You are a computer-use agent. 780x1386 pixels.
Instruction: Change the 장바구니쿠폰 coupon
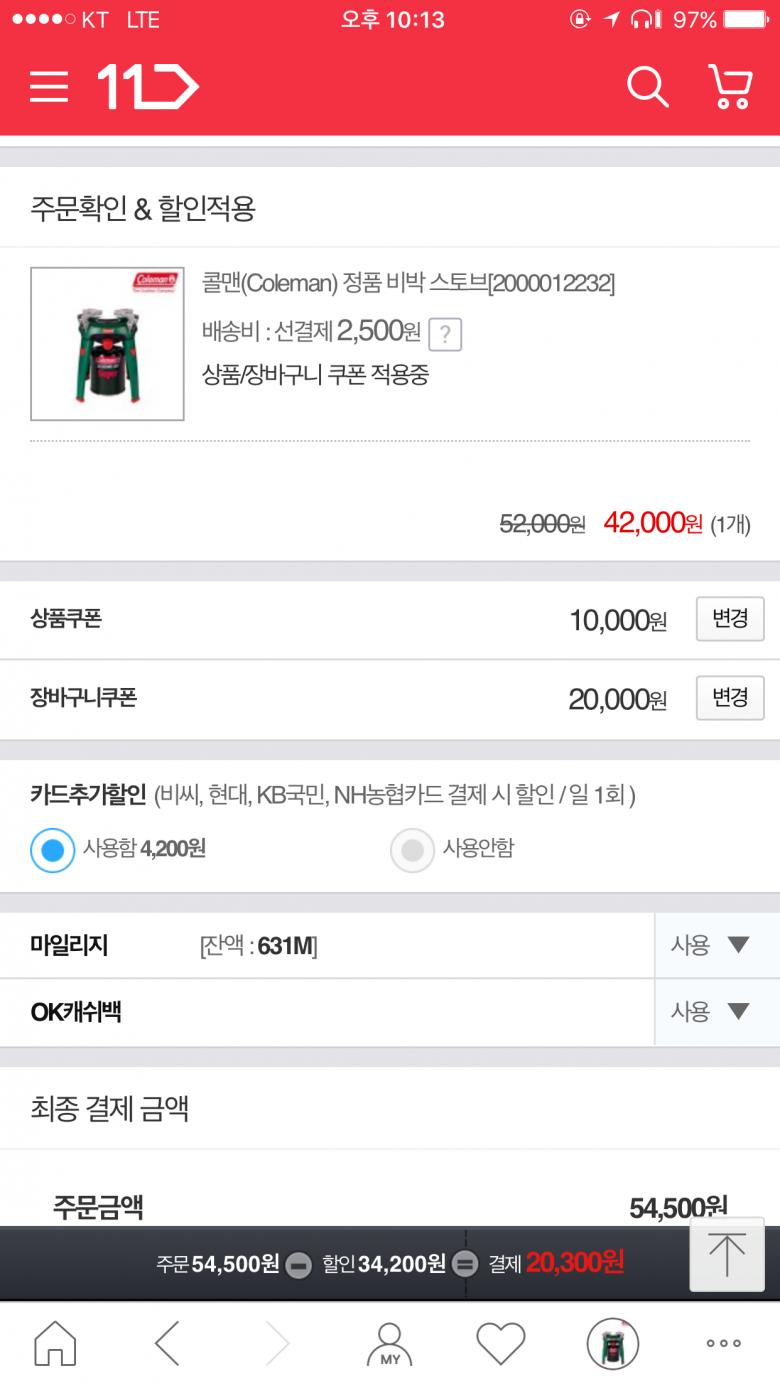730,698
